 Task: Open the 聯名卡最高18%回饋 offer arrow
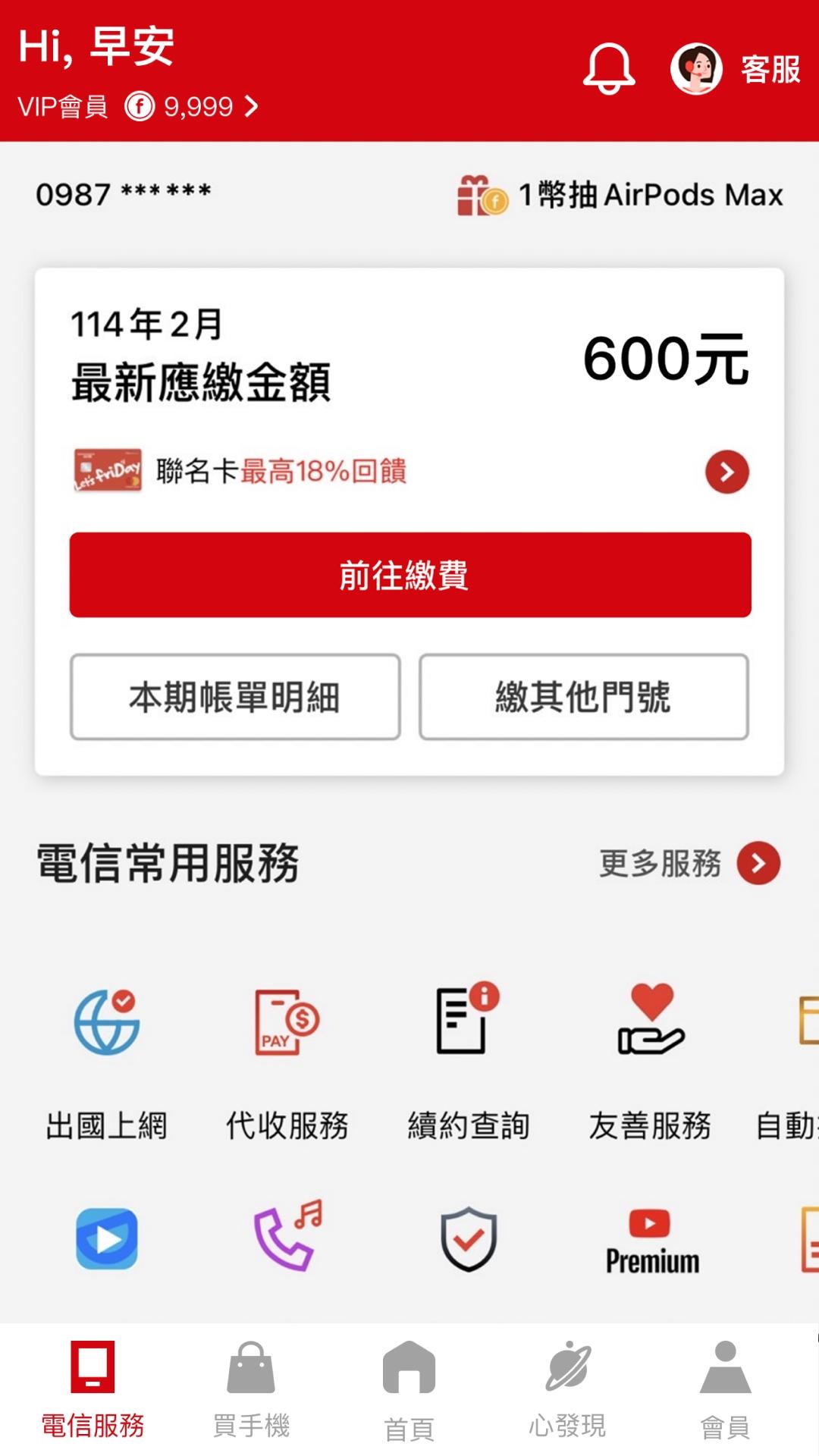(x=726, y=472)
